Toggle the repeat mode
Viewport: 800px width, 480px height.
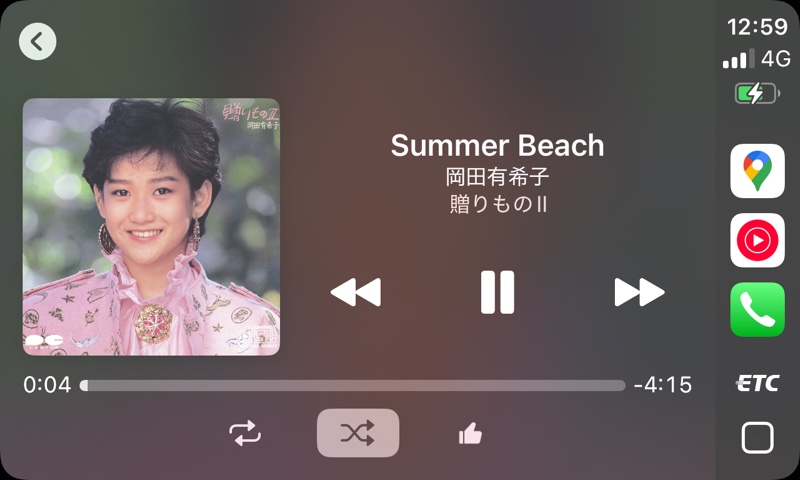(x=245, y=433)
